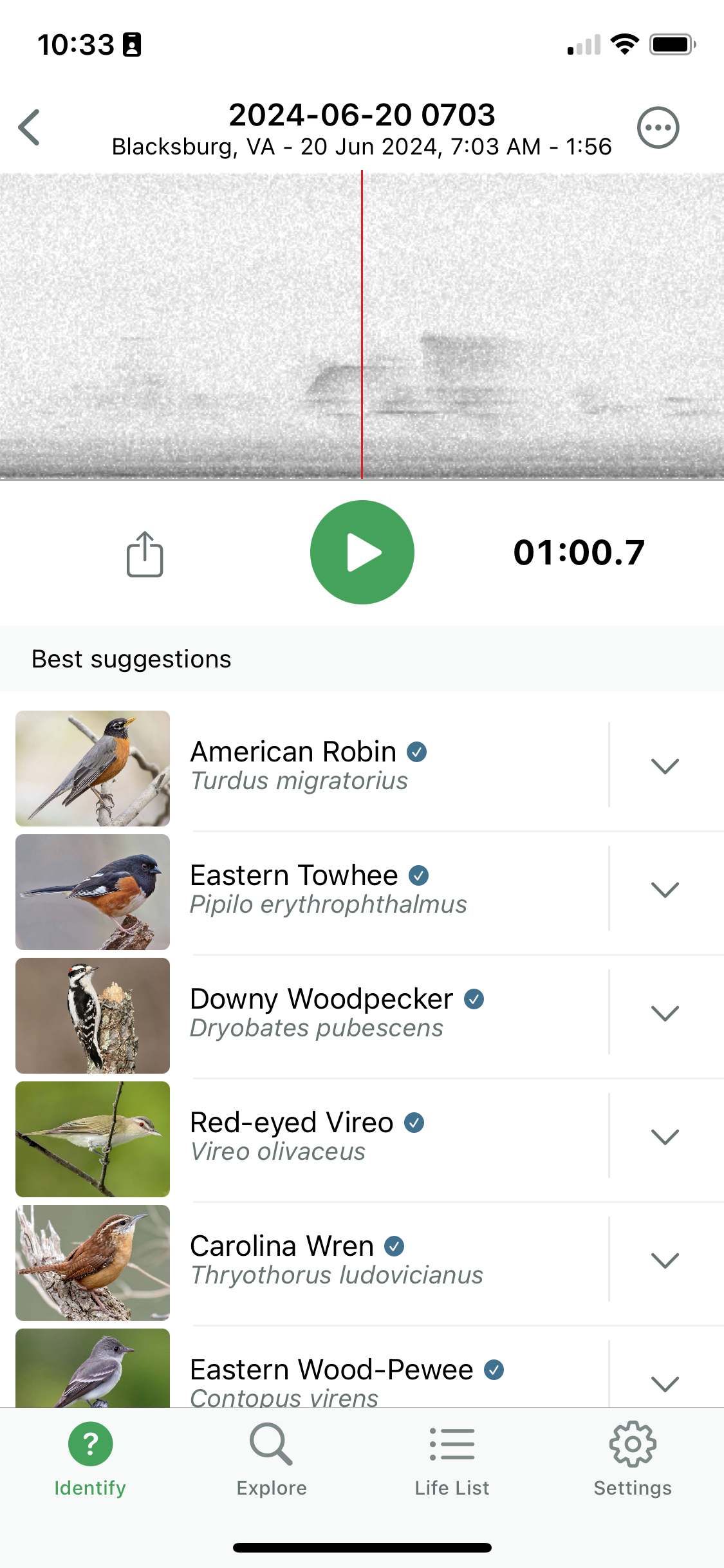The image size is (724, 1568).
Task: Expand Red-eyed Vireo details
Action: [665, 1136]
